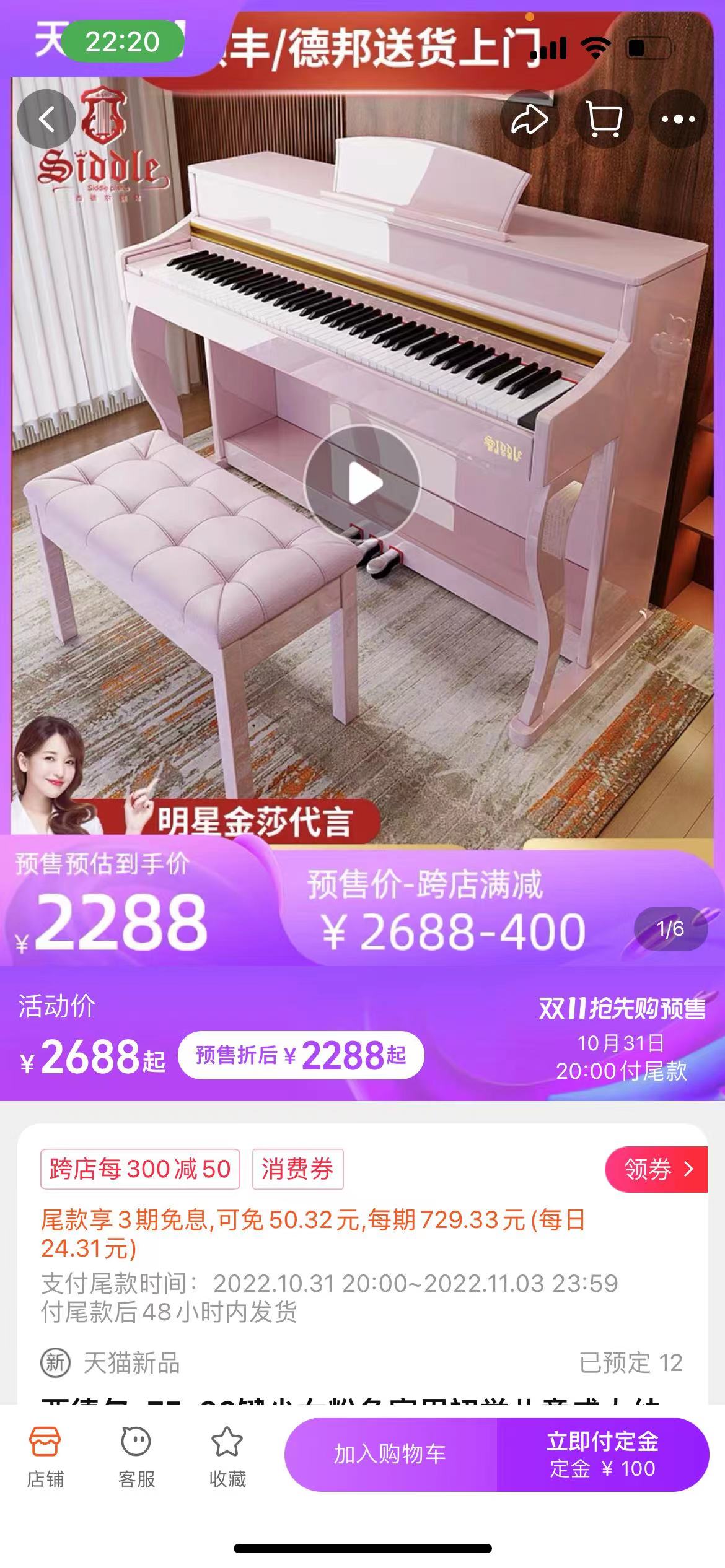Image resolution: width=725 pixels, height=1568 pixels.
Task: Tap the 领券 coupon button
Action: click(656, 1169)
